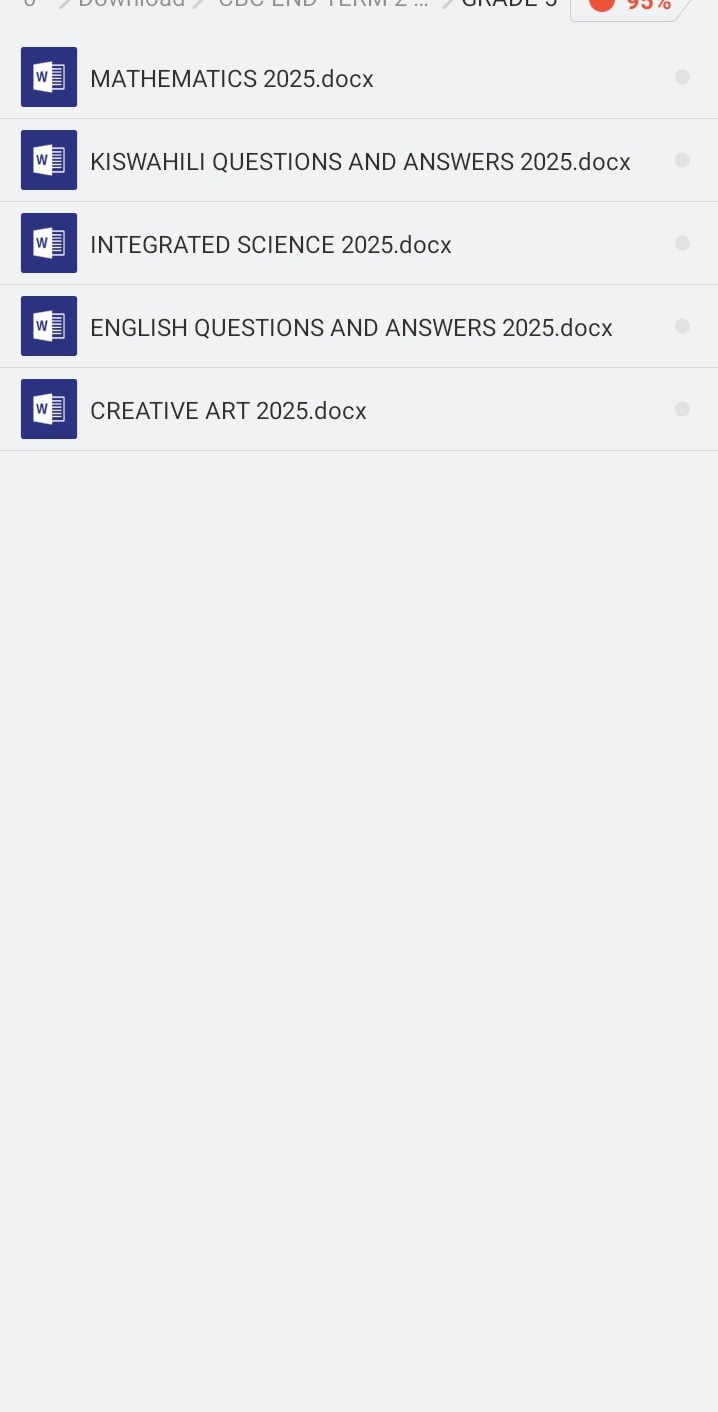This screenshot has height=1412, width=718.
Task: Tick the selection dot for Integrated Science
Action: tap(683, 243)
